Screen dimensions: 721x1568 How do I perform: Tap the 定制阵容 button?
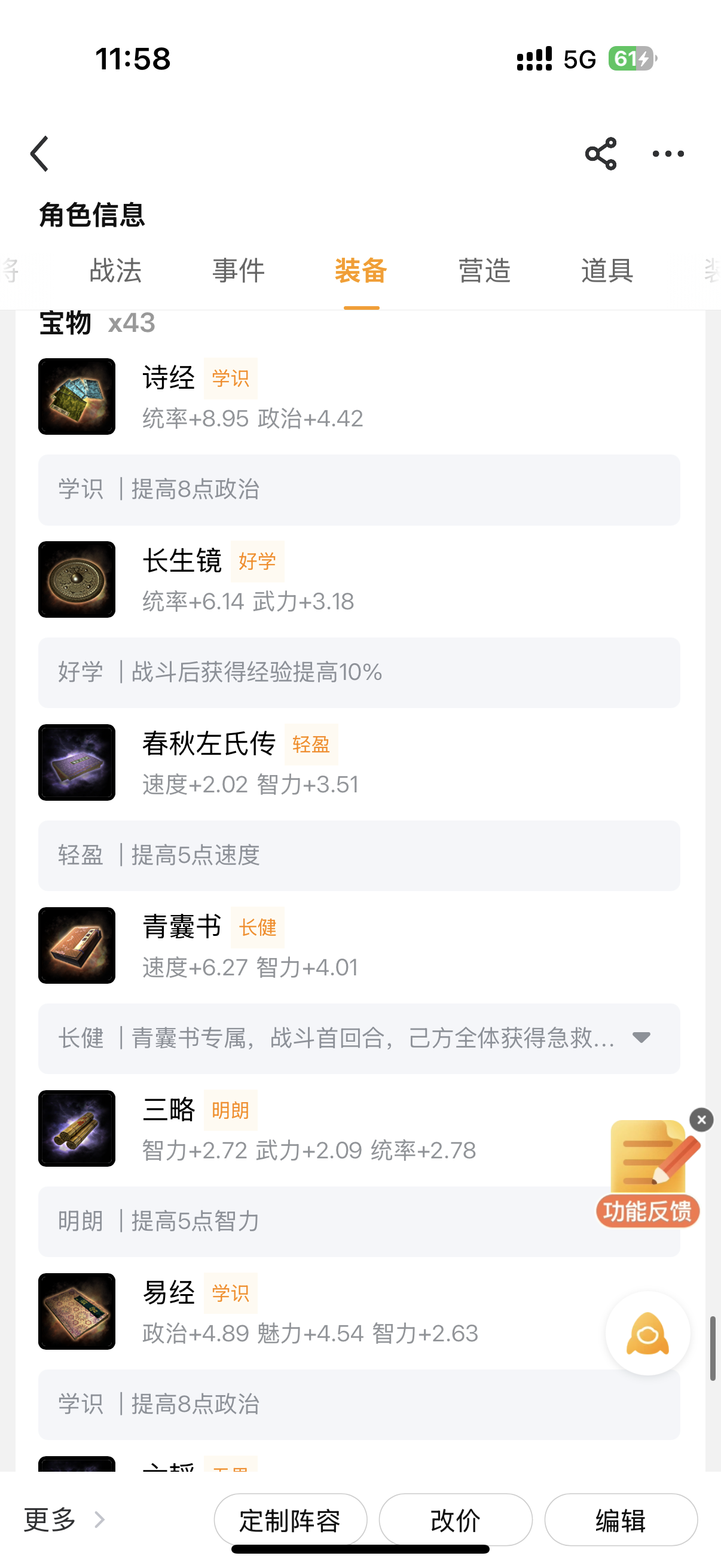coord(290,1520)
